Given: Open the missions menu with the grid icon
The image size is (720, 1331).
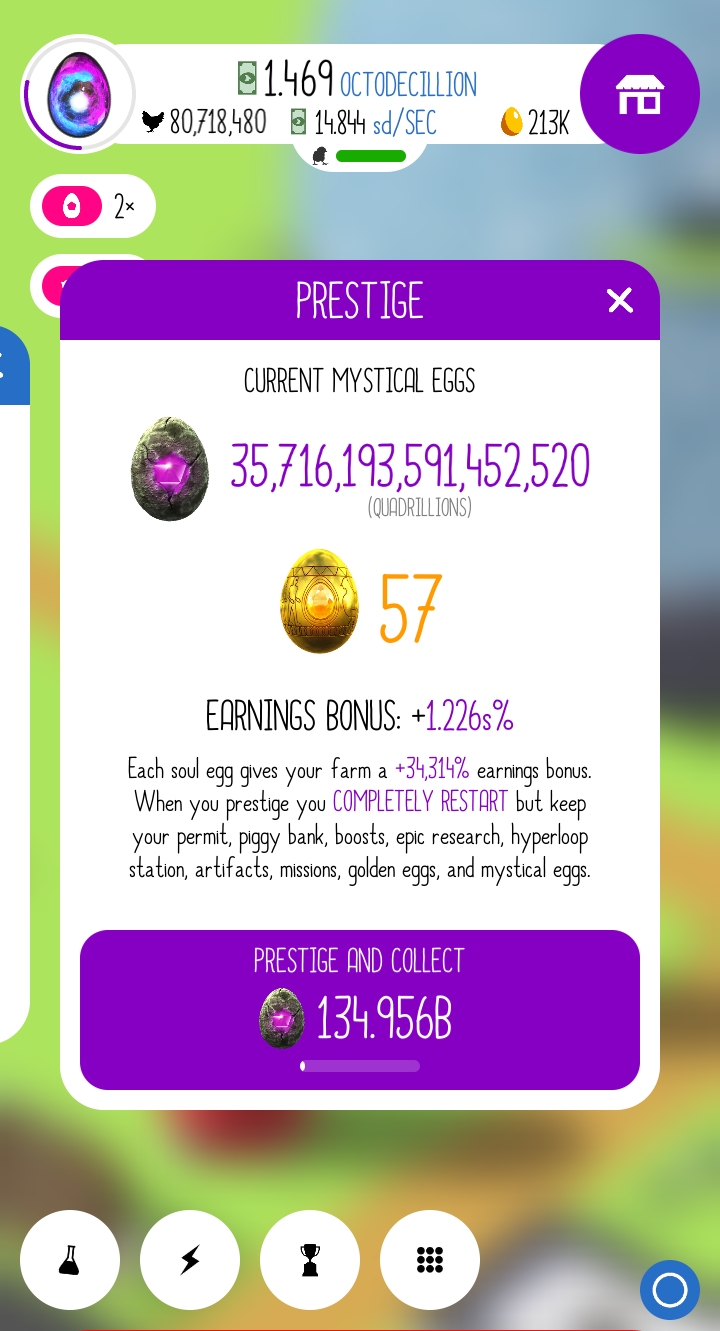Looking at the screenshot, I should click(x=430, y=1259).
